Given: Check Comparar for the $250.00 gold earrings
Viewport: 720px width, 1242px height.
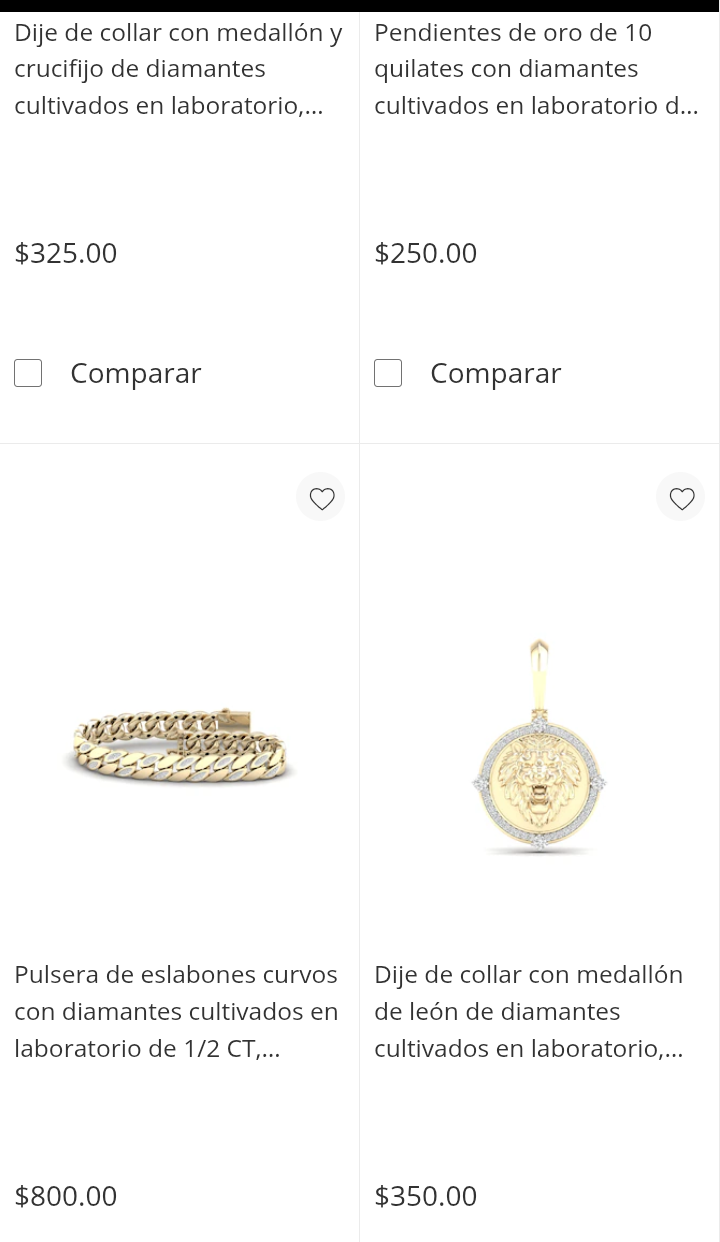Looking at the screenshot, I should coord(388,373).
